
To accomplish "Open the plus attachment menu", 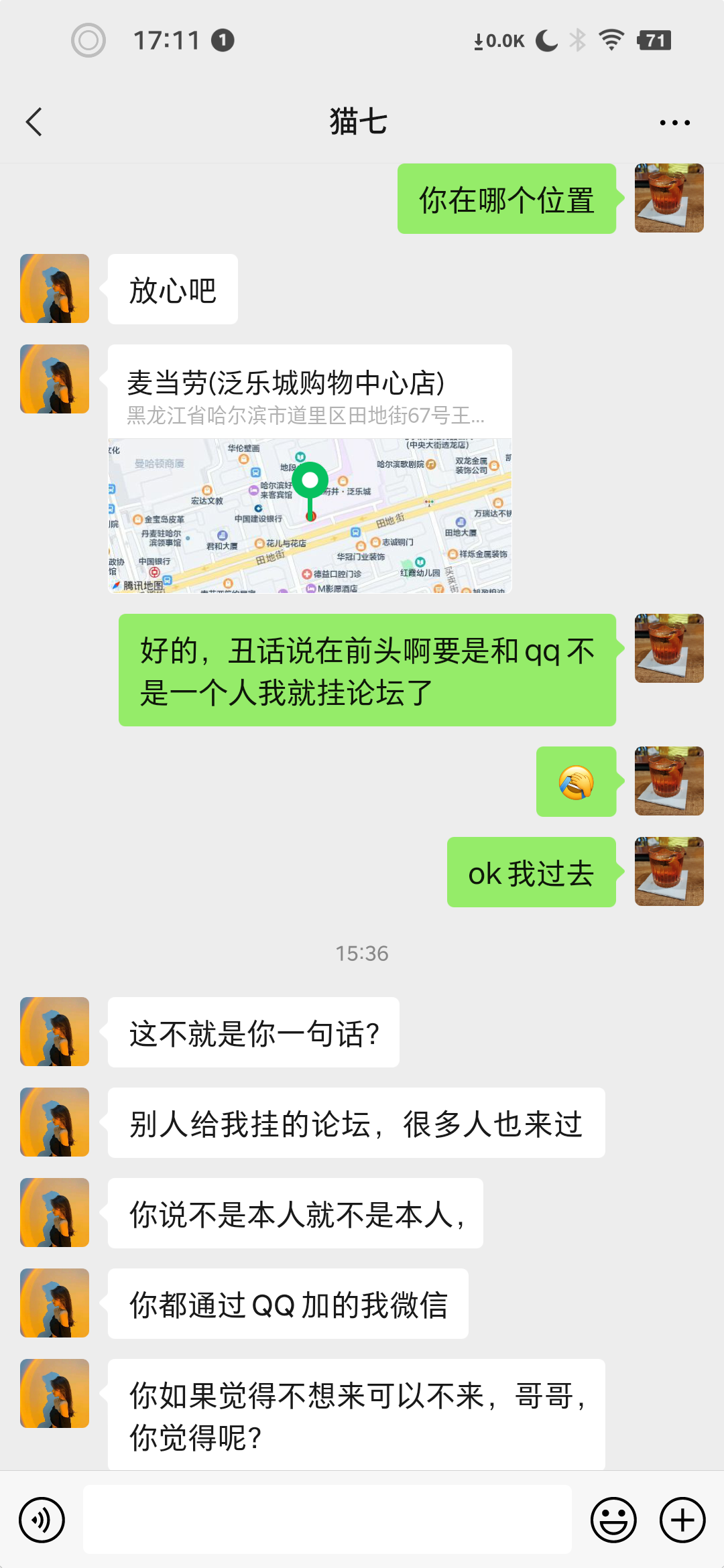I will [x=682, y=1519].
